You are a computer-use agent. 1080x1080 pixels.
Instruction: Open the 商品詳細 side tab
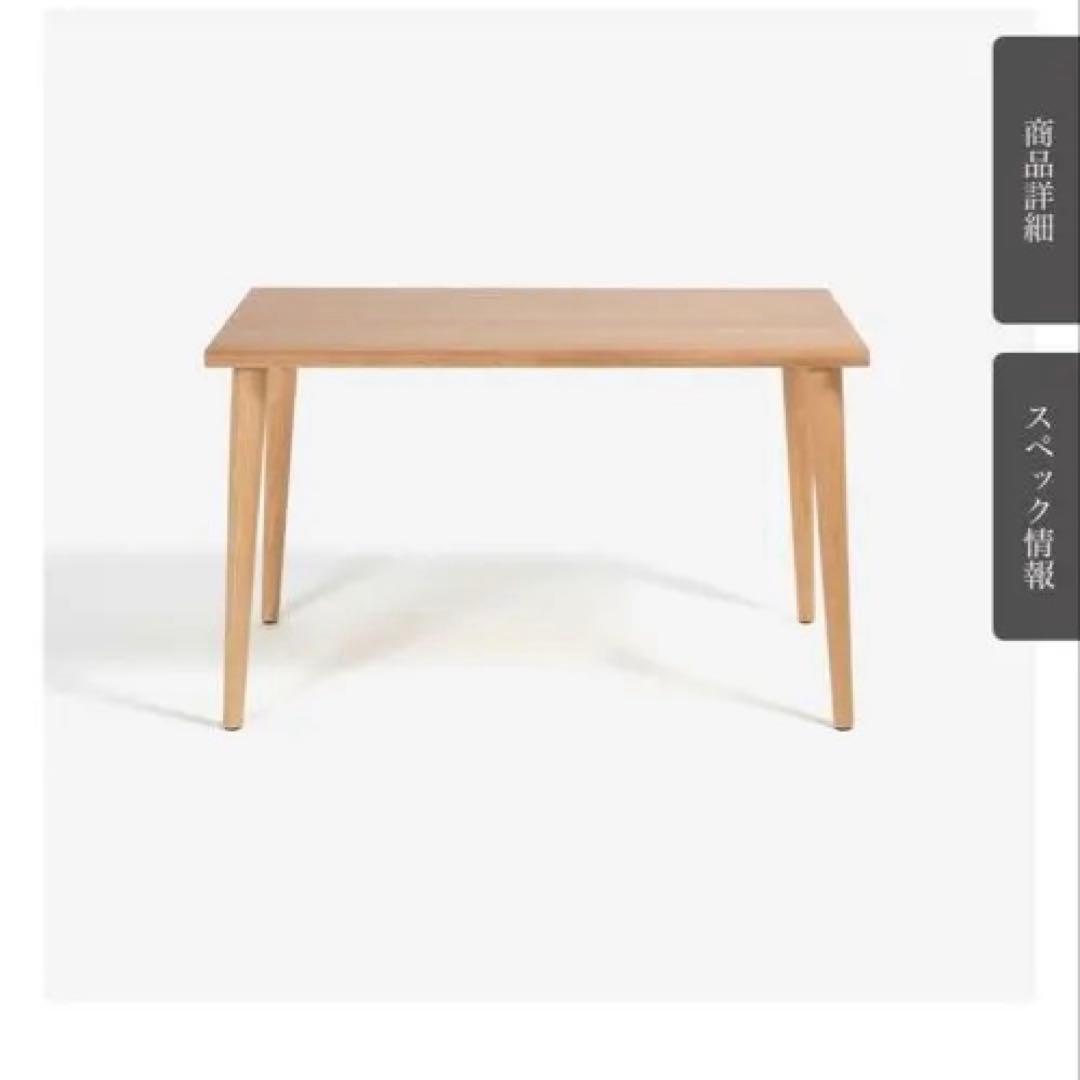(x=1037, y=180)
